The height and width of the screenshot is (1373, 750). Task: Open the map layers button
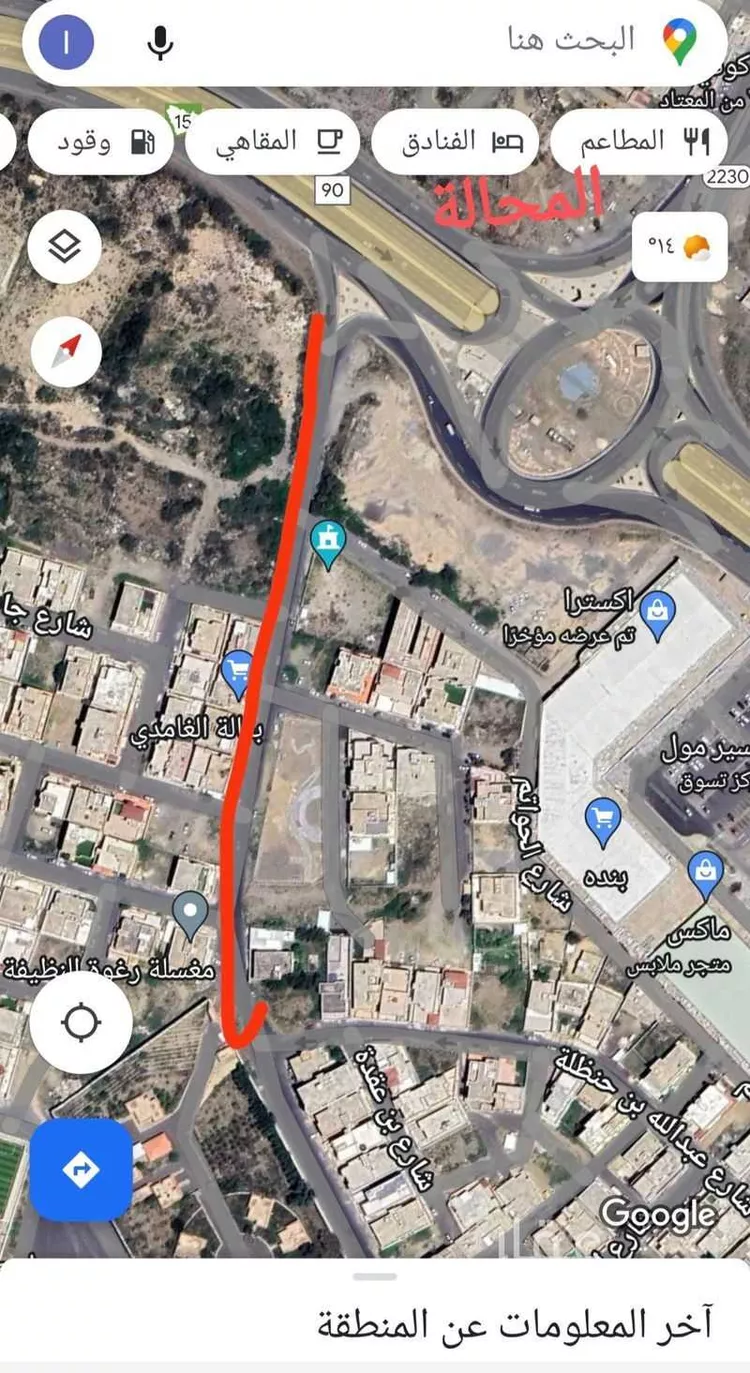(65, 247)
